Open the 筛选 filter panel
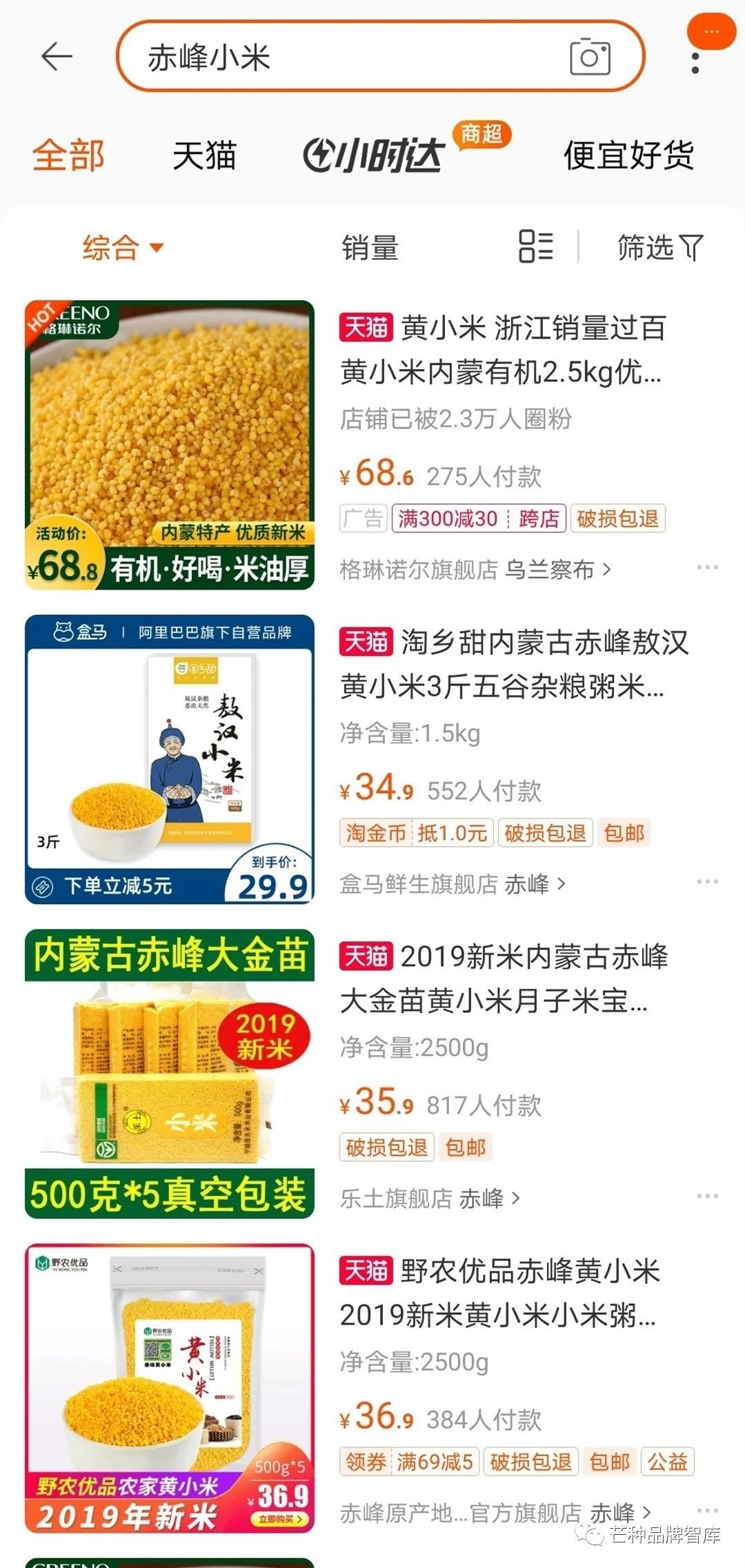745x1568 pixels. (657, 247)
